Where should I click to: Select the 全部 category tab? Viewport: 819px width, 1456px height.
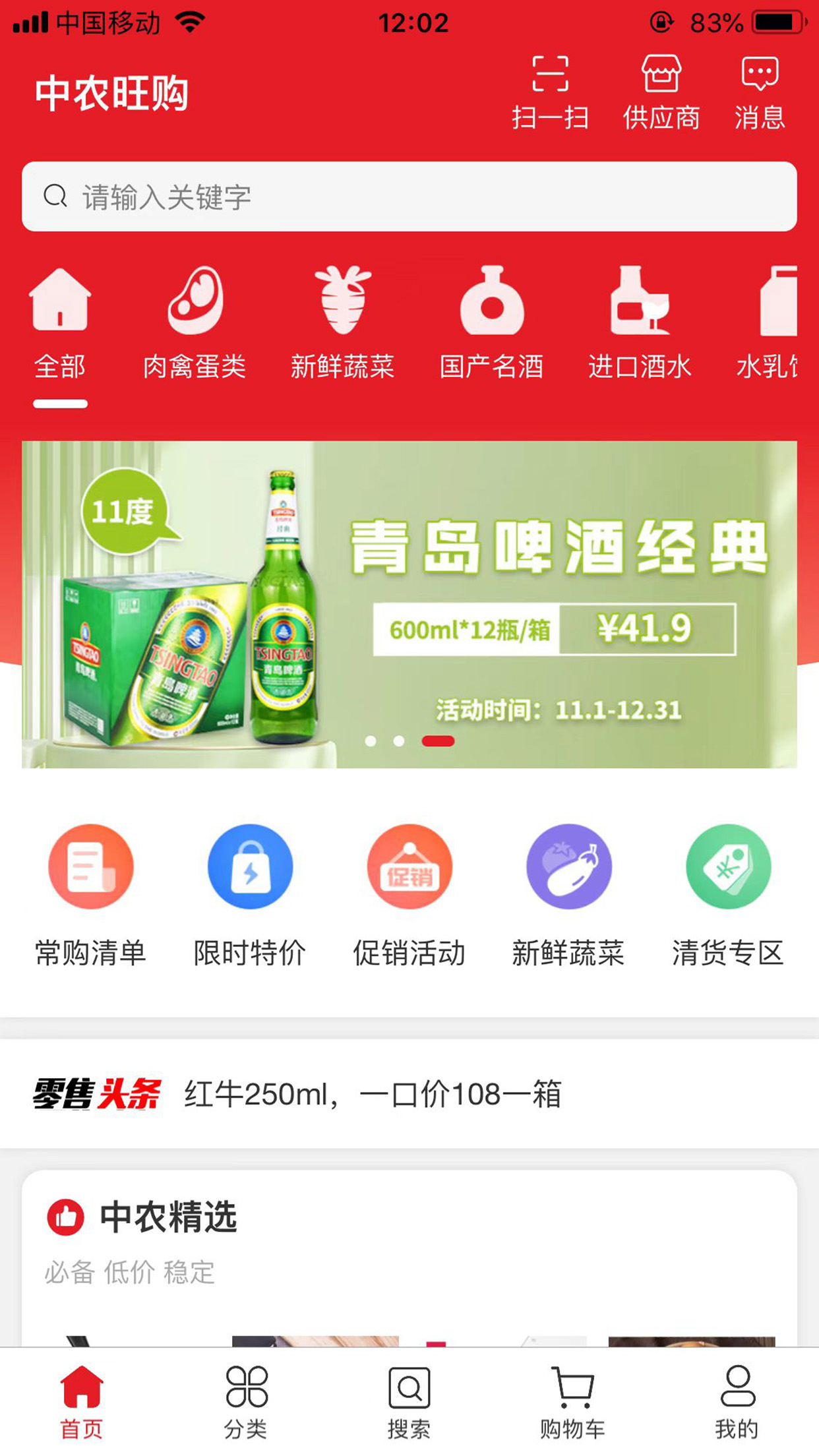(x=60, y=324)
